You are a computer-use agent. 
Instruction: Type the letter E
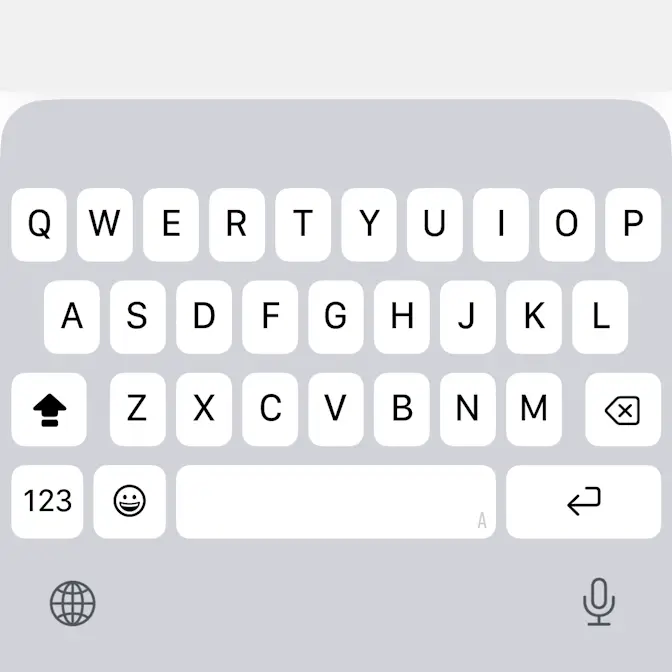(171, 224)
